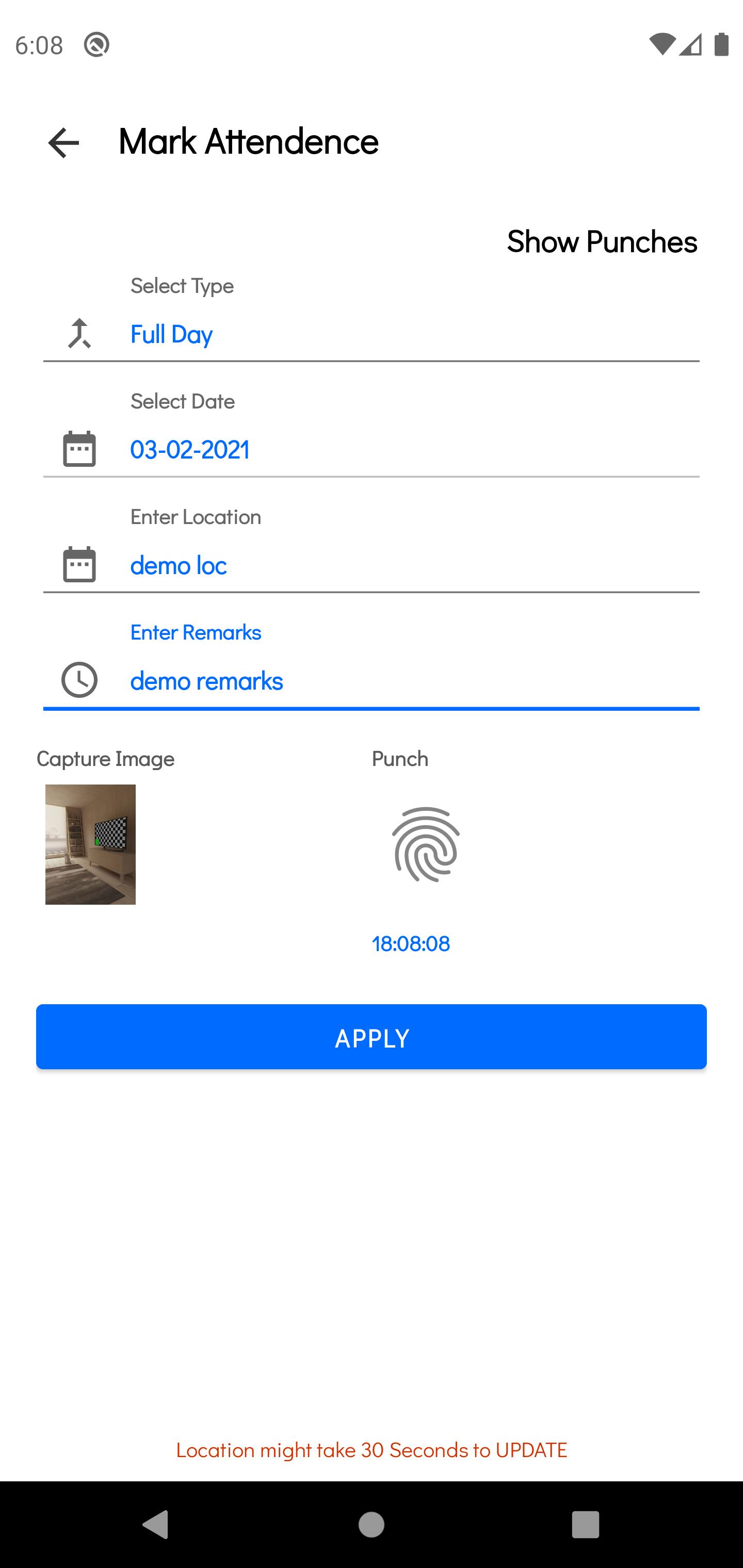
Task: Go back using the app bar arrow
Action: tap(63, 143)
